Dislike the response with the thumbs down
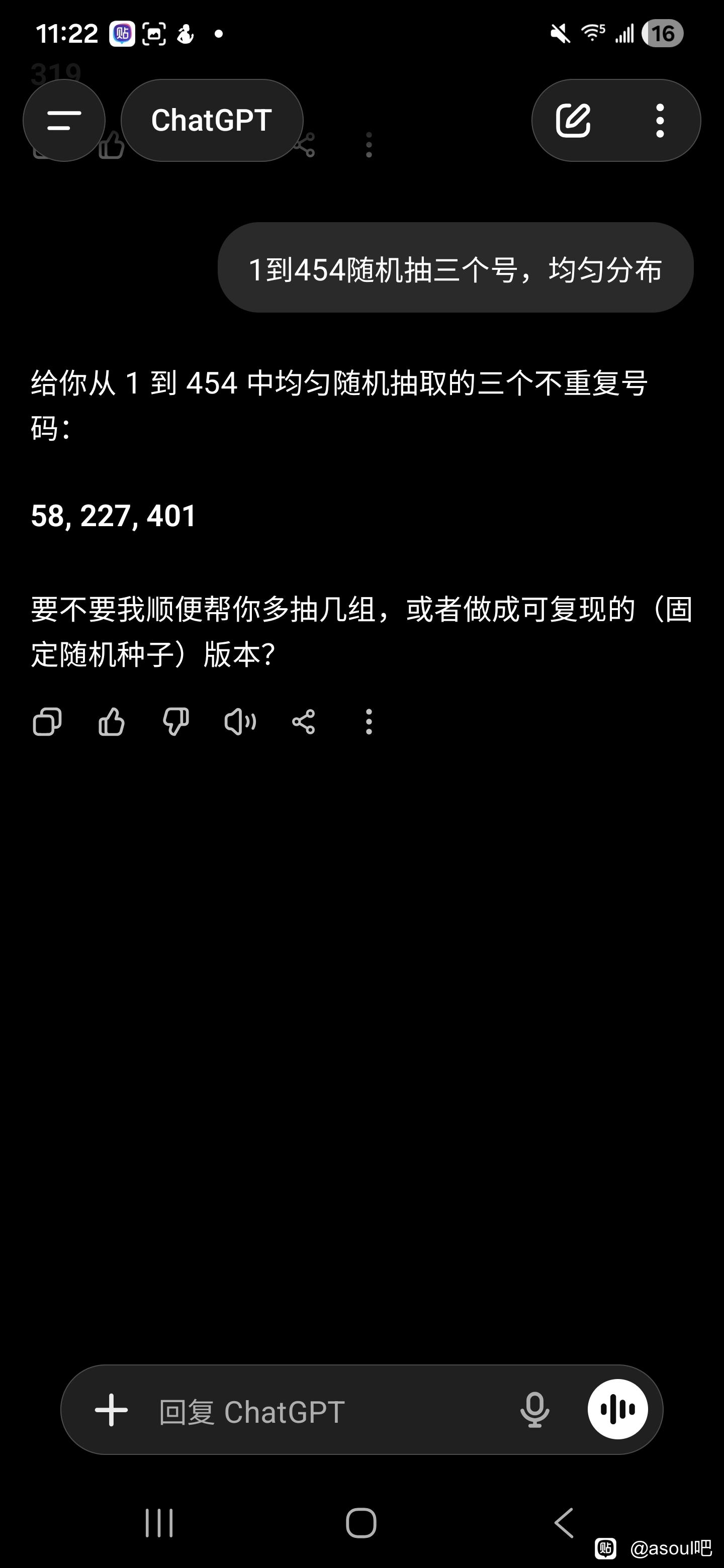The height and width of the screenshot is (1568, 724). click(176, 722)
